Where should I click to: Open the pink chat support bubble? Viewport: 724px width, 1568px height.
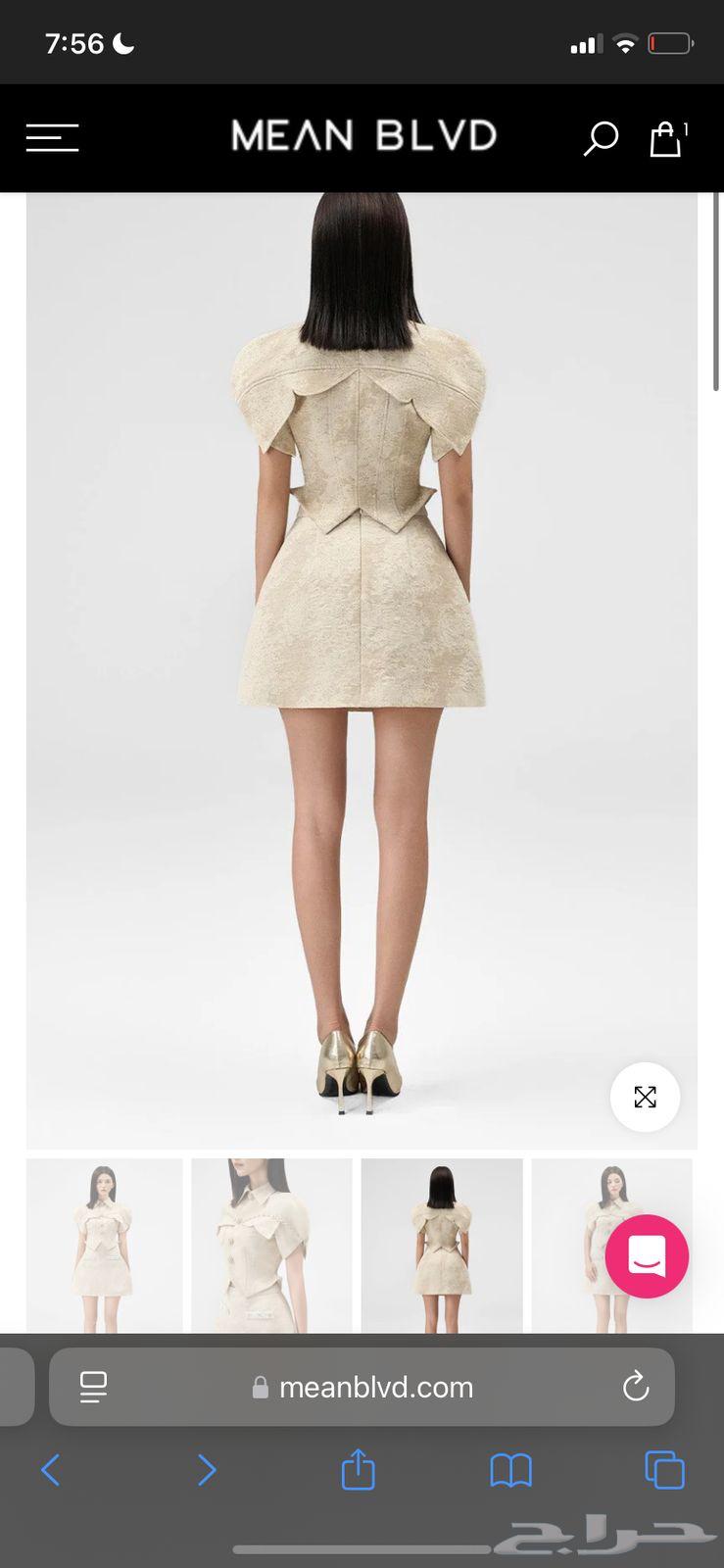(647, 1256)
